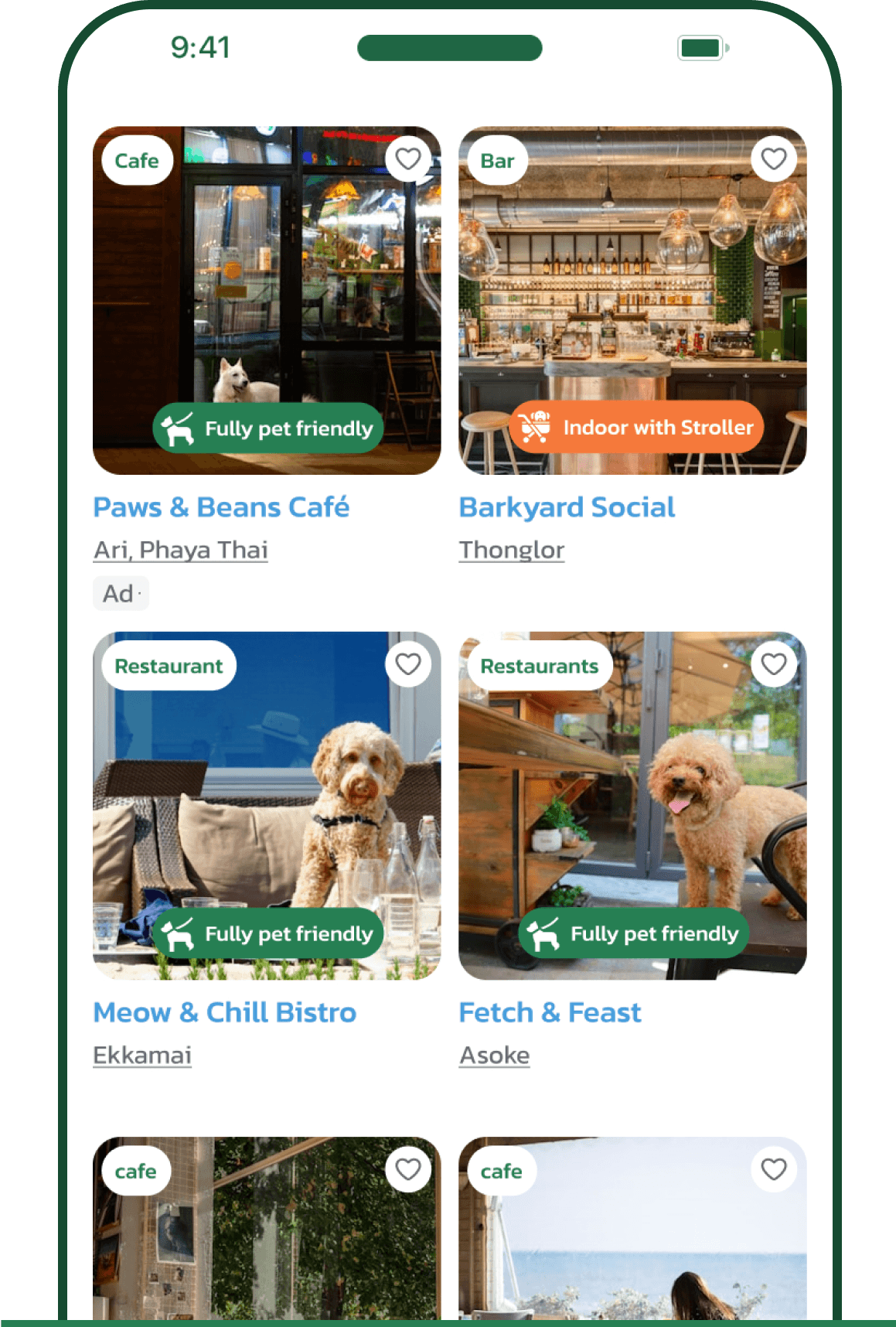This screenshot has width=896, height=1327.
Task: Open the Paws & Beans Café card
Action: coord(221,507)
